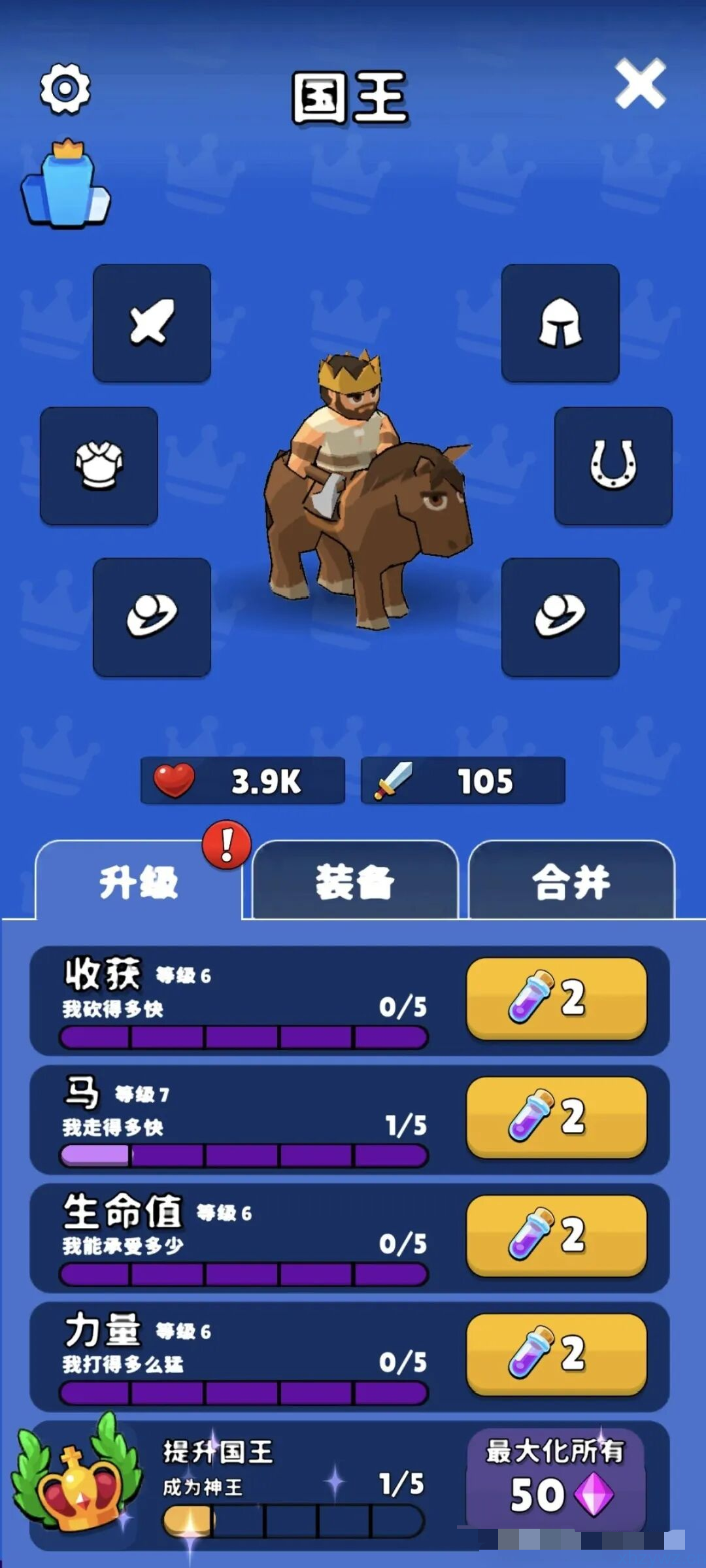
Task: Select the chest armor slot
Action: [x=99, y=466]
